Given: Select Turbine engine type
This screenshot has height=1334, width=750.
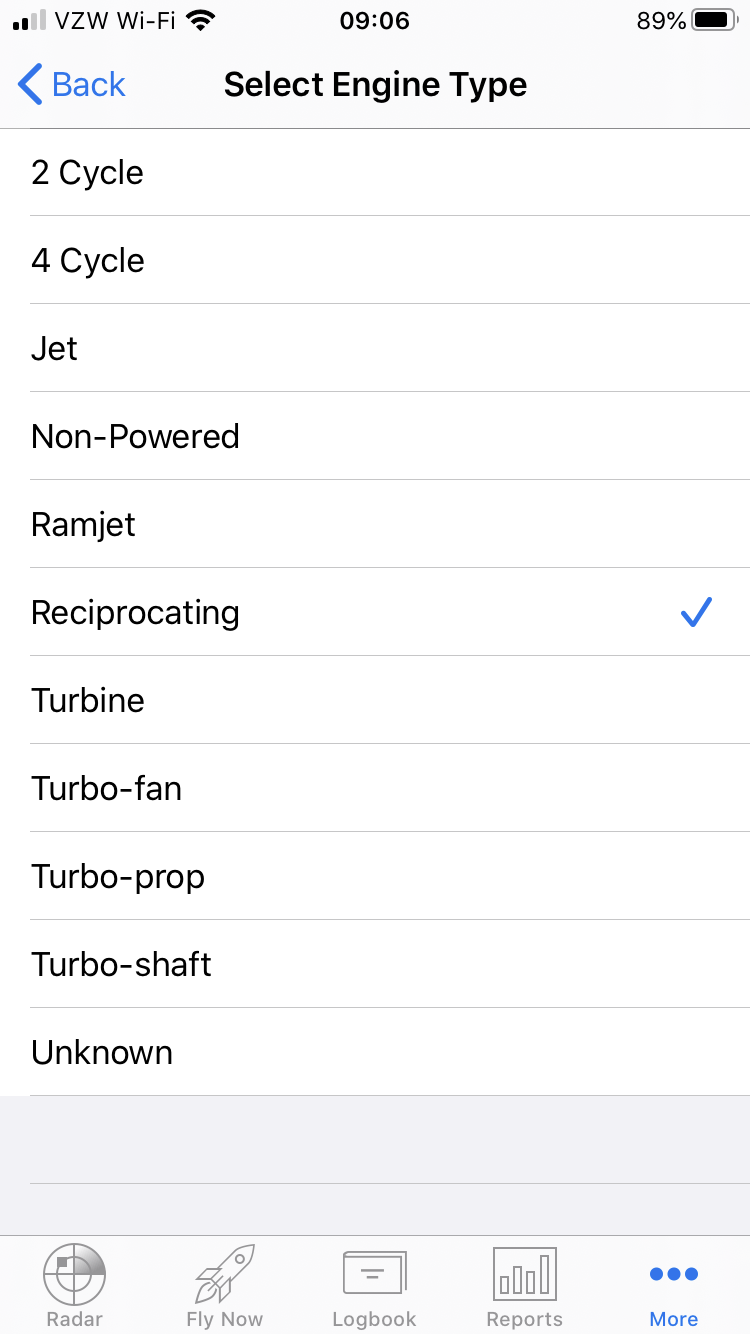Looking at the screenshot, I should 375,700.
